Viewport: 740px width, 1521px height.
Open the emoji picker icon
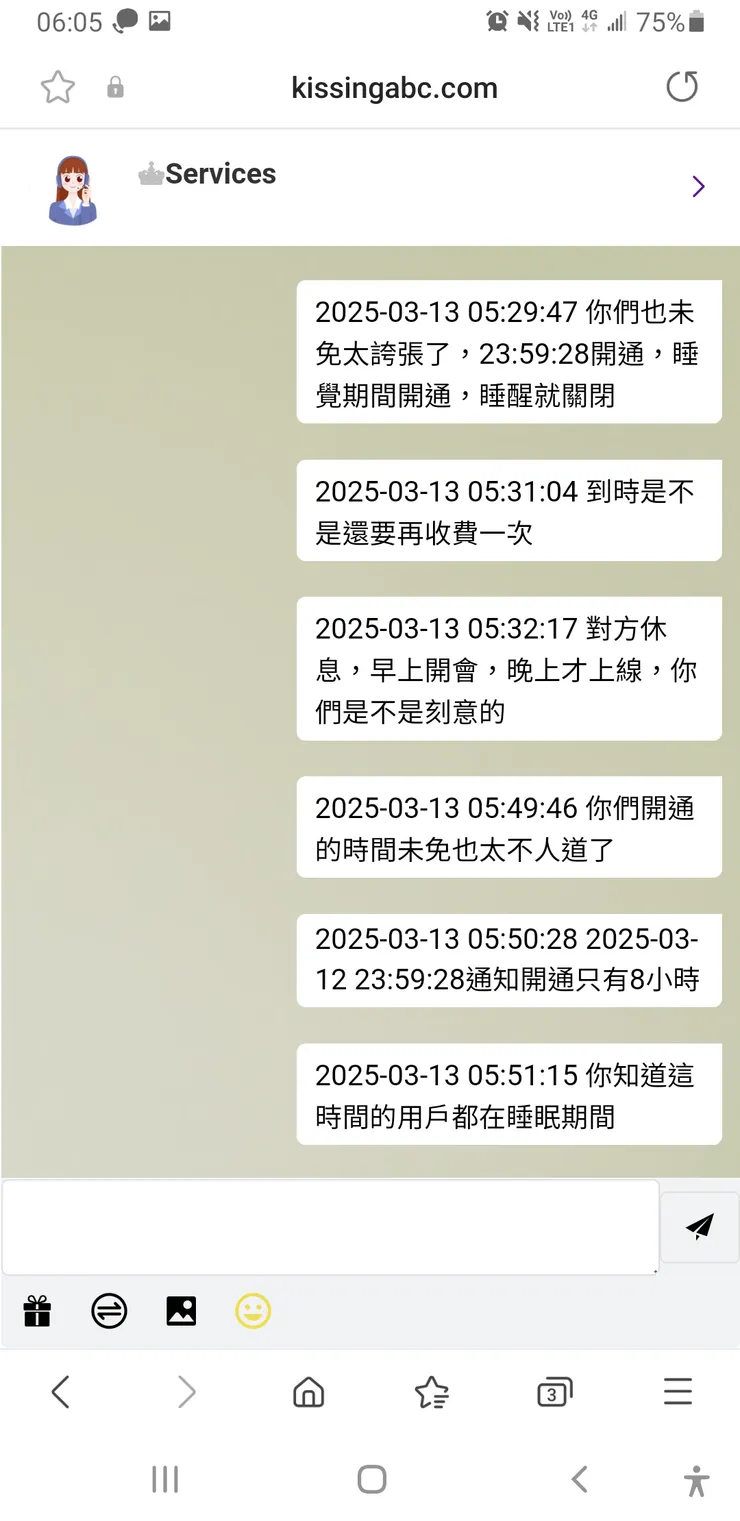(x=253, y=1310)
